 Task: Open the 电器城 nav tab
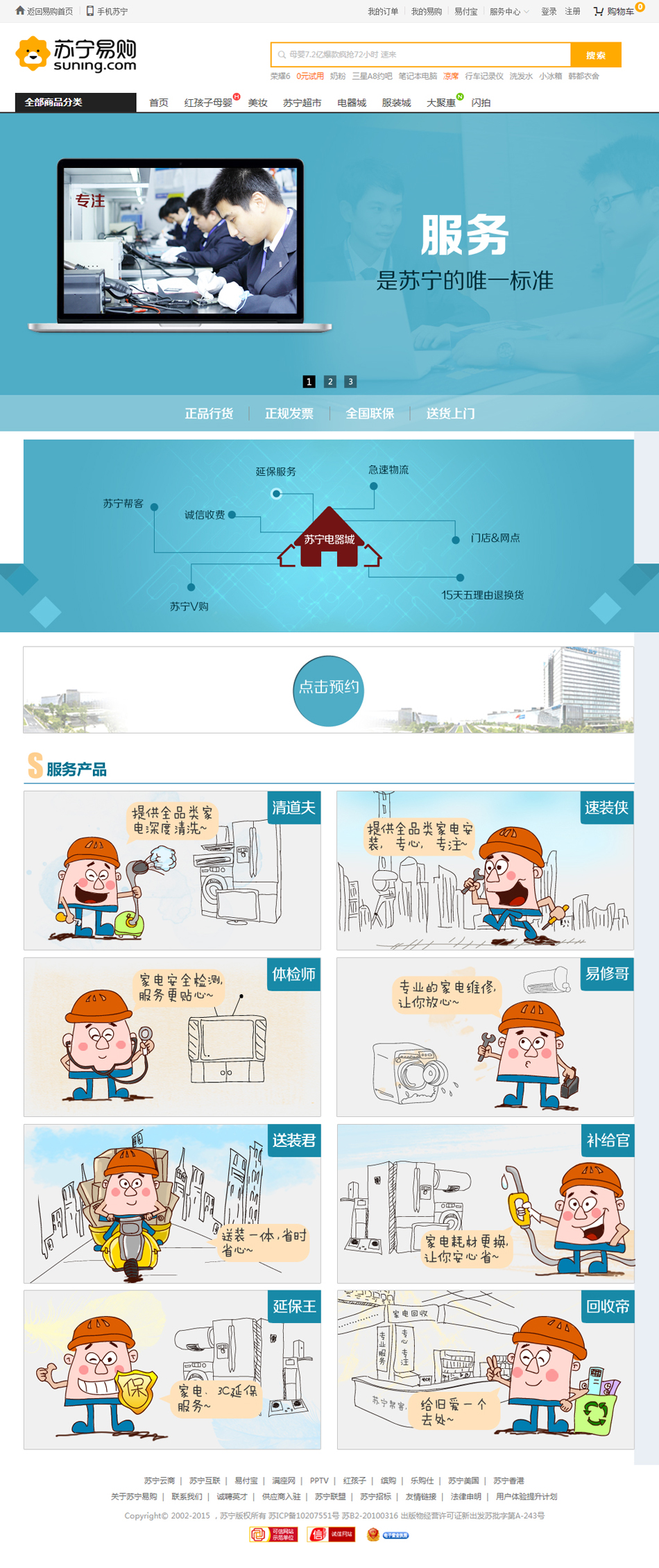351,103
